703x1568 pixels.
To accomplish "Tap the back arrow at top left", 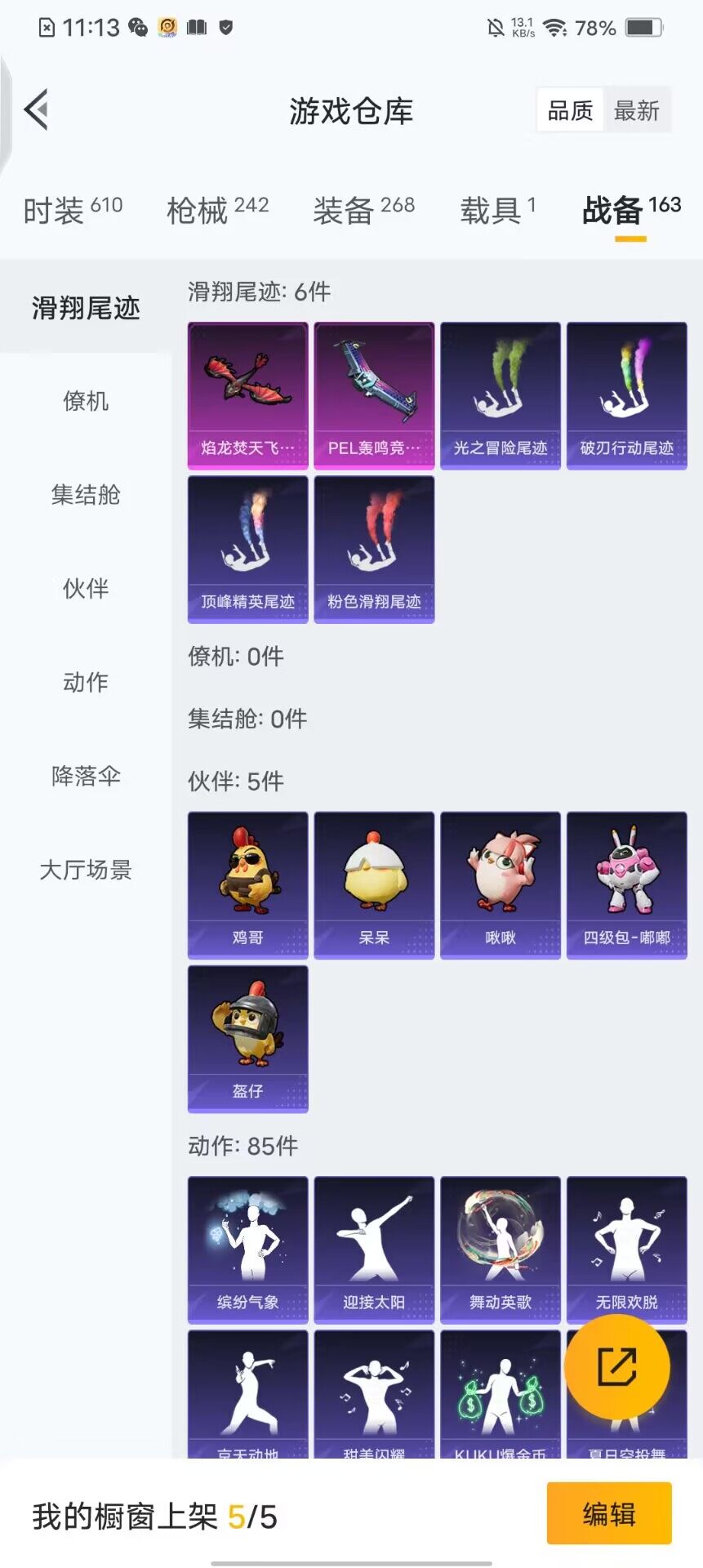I will coord(37,110).
